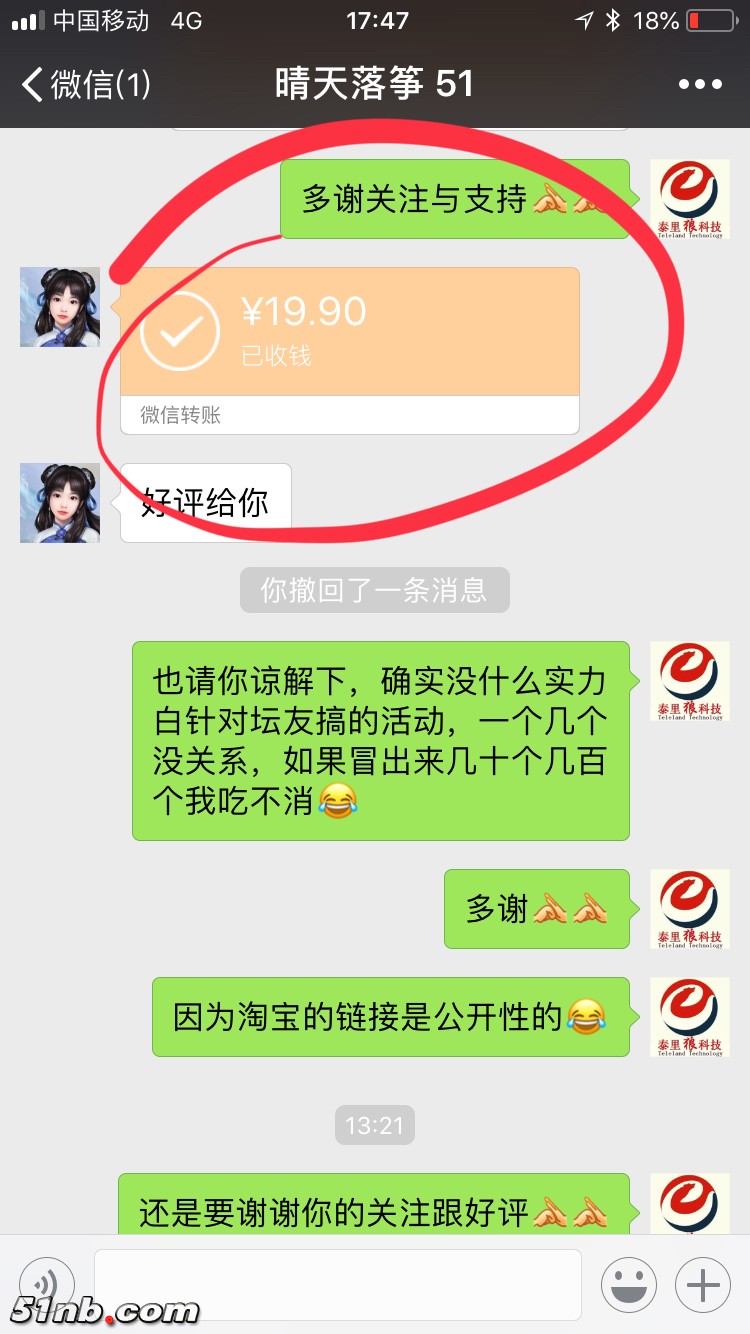Tap the hold-to-talk voice input icon
750x1334 pixels.
pos(44,1285)
